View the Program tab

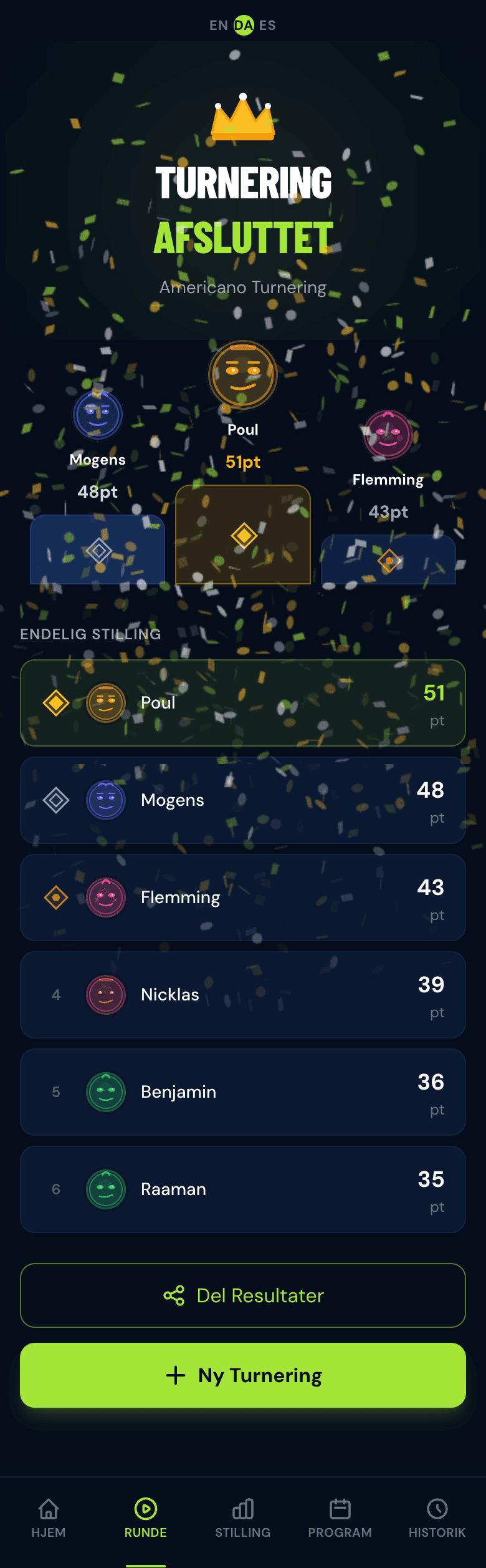[x=340, y=1518]
